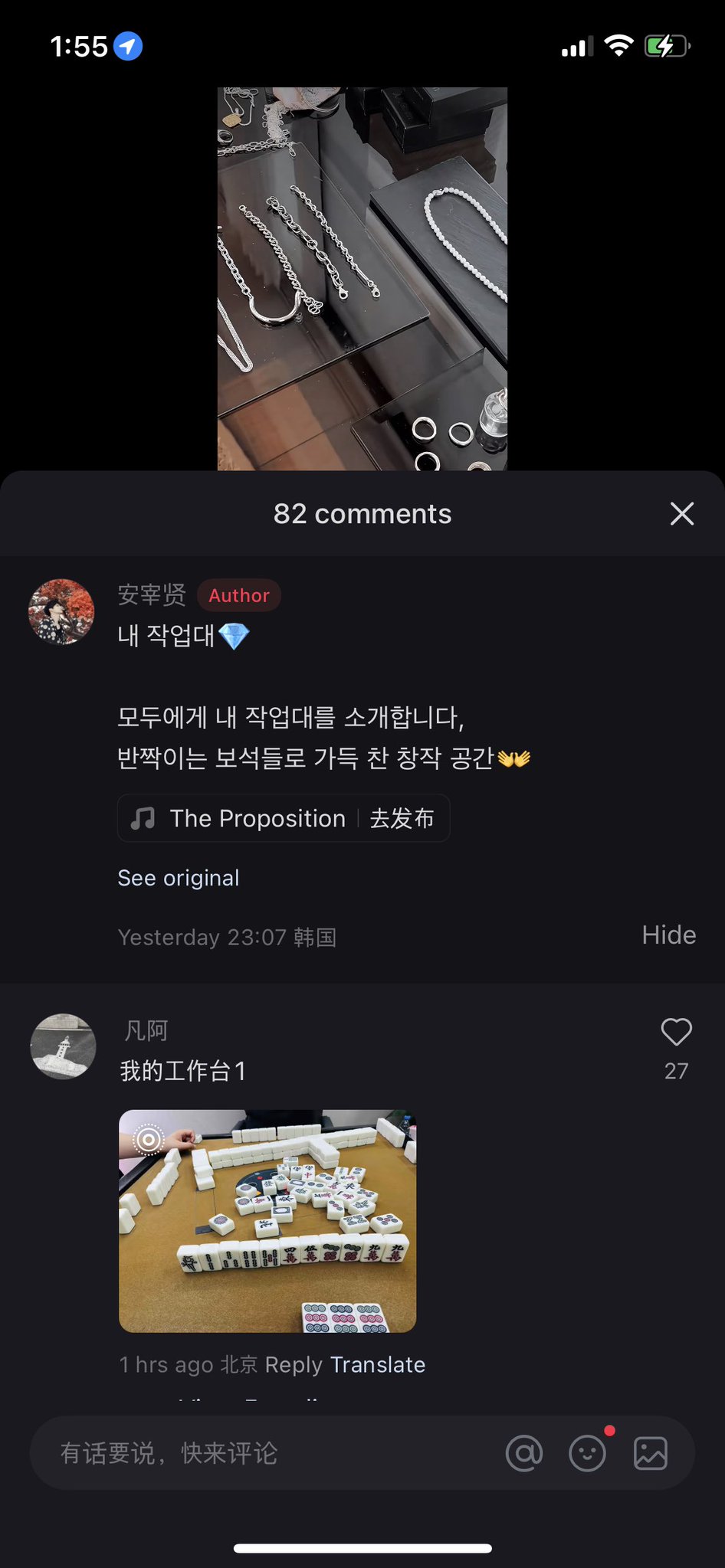The height and width of the screenshot is (1568, 725).
Task: Like 凡阿's comment
Action: pos(676,1033)
